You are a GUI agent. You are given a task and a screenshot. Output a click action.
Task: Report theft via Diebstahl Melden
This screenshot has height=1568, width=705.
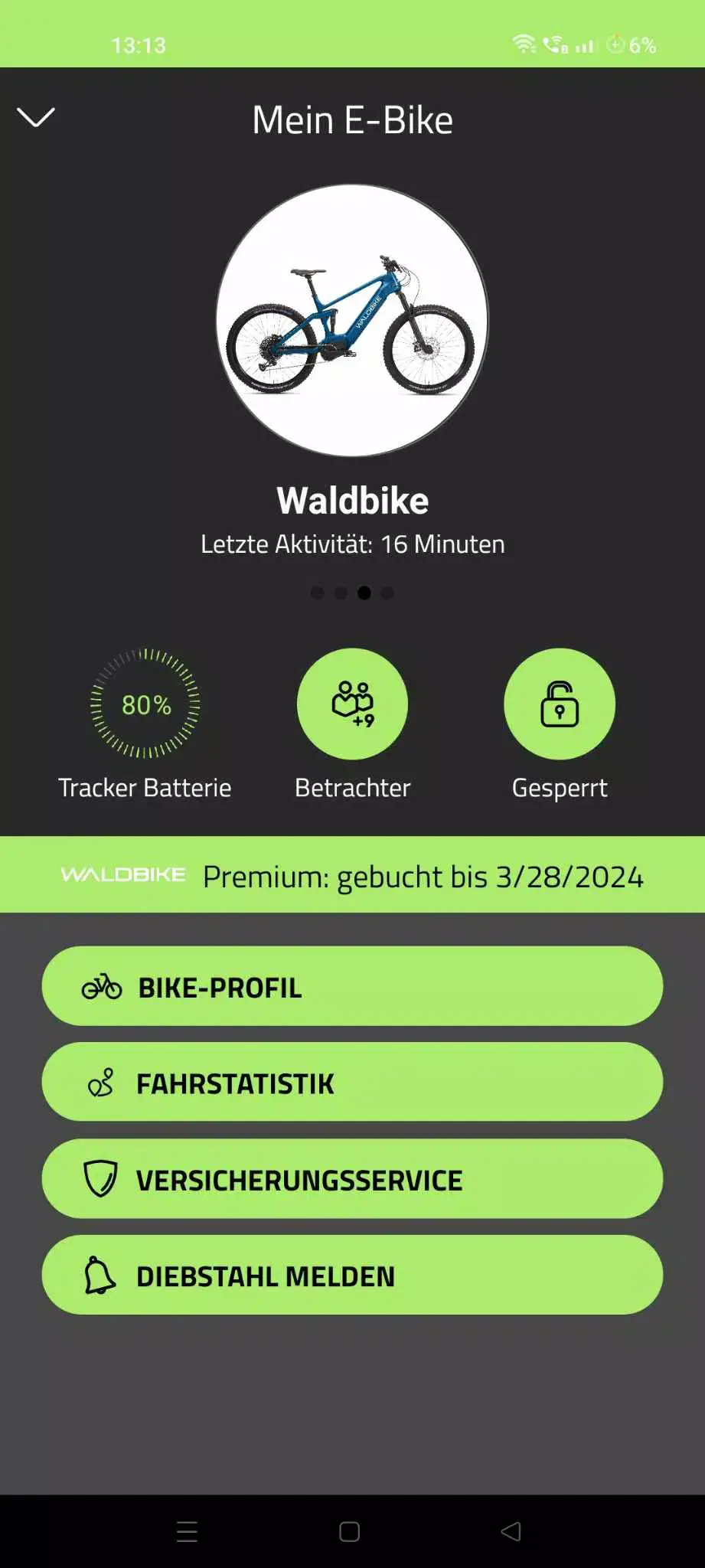[352, 1275]
